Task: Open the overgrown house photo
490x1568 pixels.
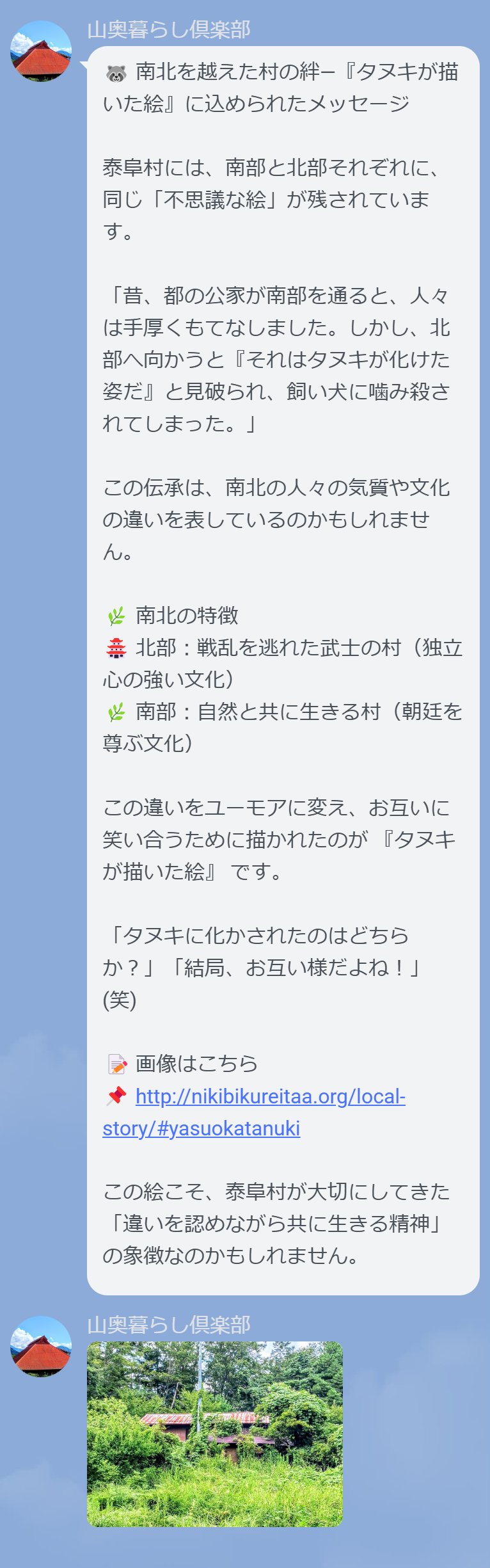Action: pos(214,1434)
